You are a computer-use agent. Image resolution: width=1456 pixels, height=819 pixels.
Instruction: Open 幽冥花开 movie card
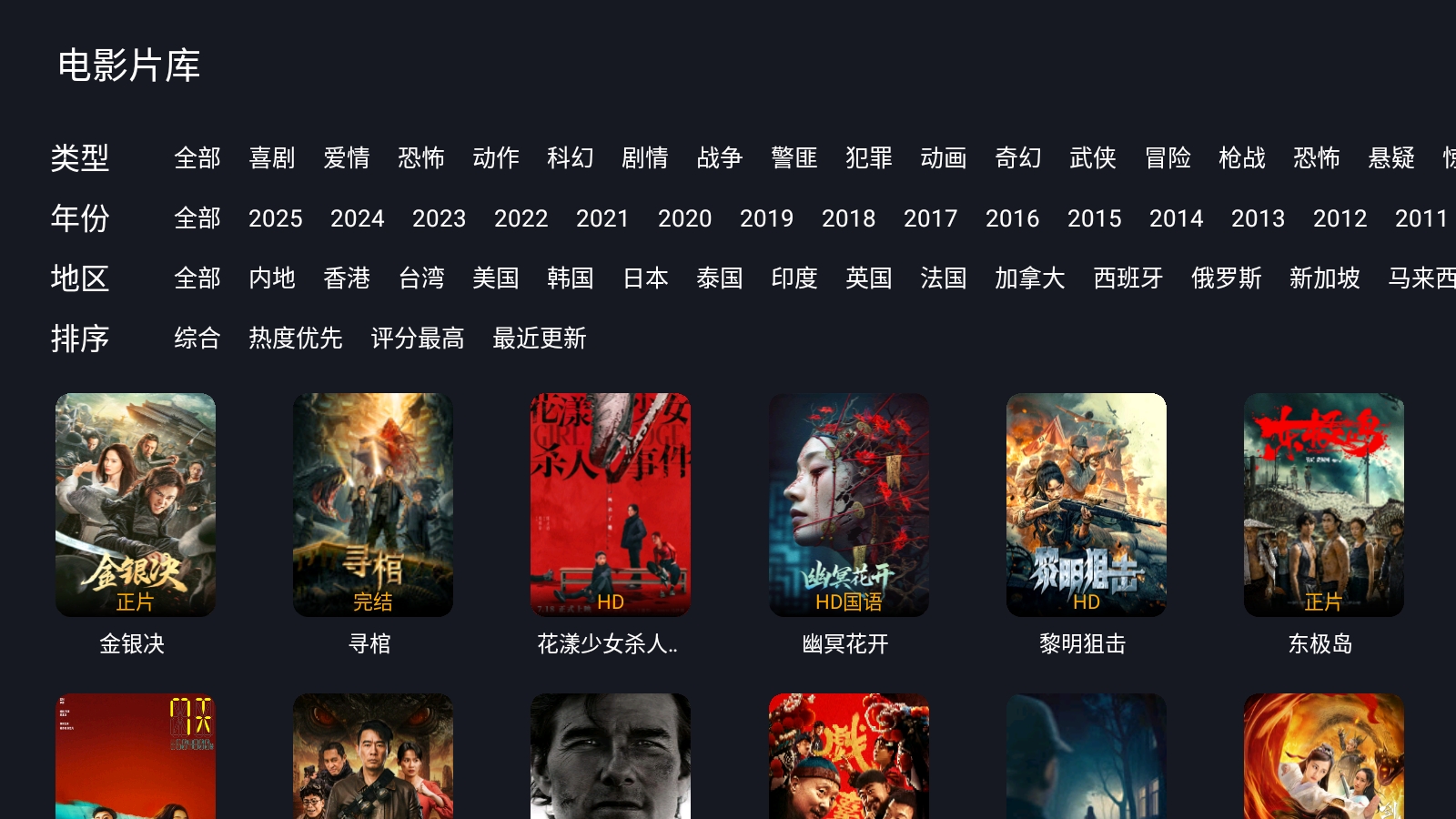click(x=848, y=505)
